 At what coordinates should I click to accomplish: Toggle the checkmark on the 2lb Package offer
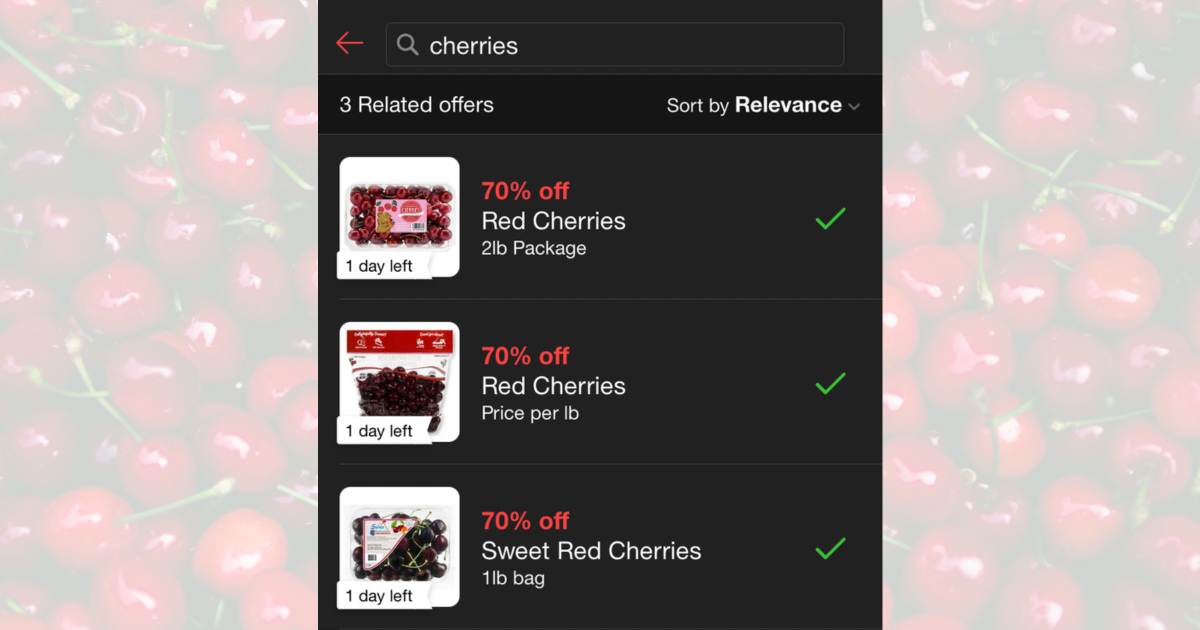coord(830,218)
